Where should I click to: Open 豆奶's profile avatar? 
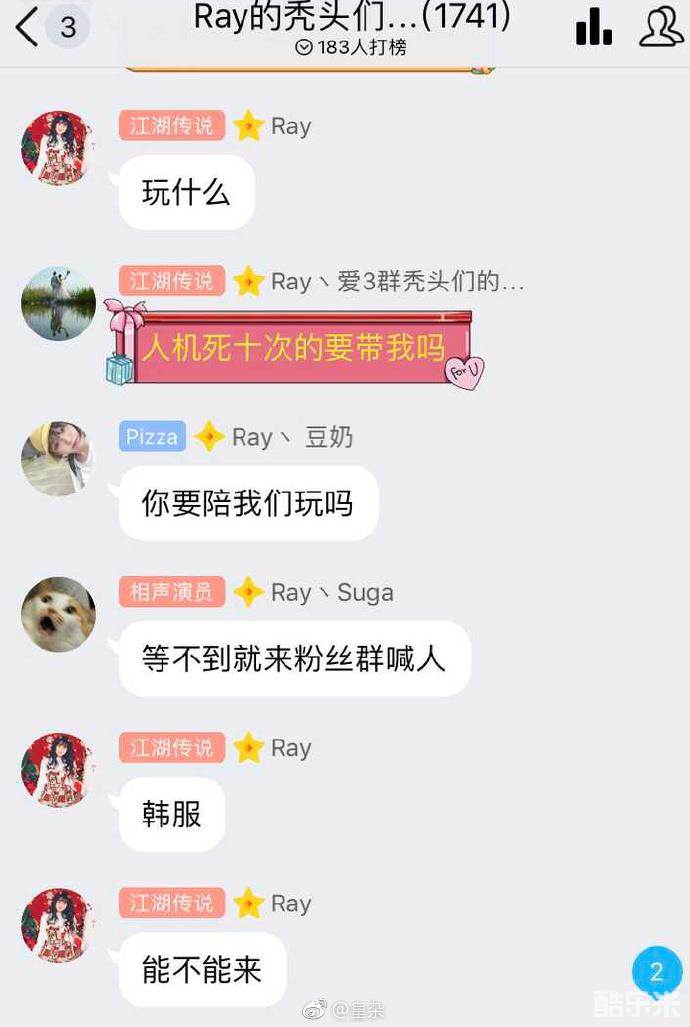click(x=58, y=458)
